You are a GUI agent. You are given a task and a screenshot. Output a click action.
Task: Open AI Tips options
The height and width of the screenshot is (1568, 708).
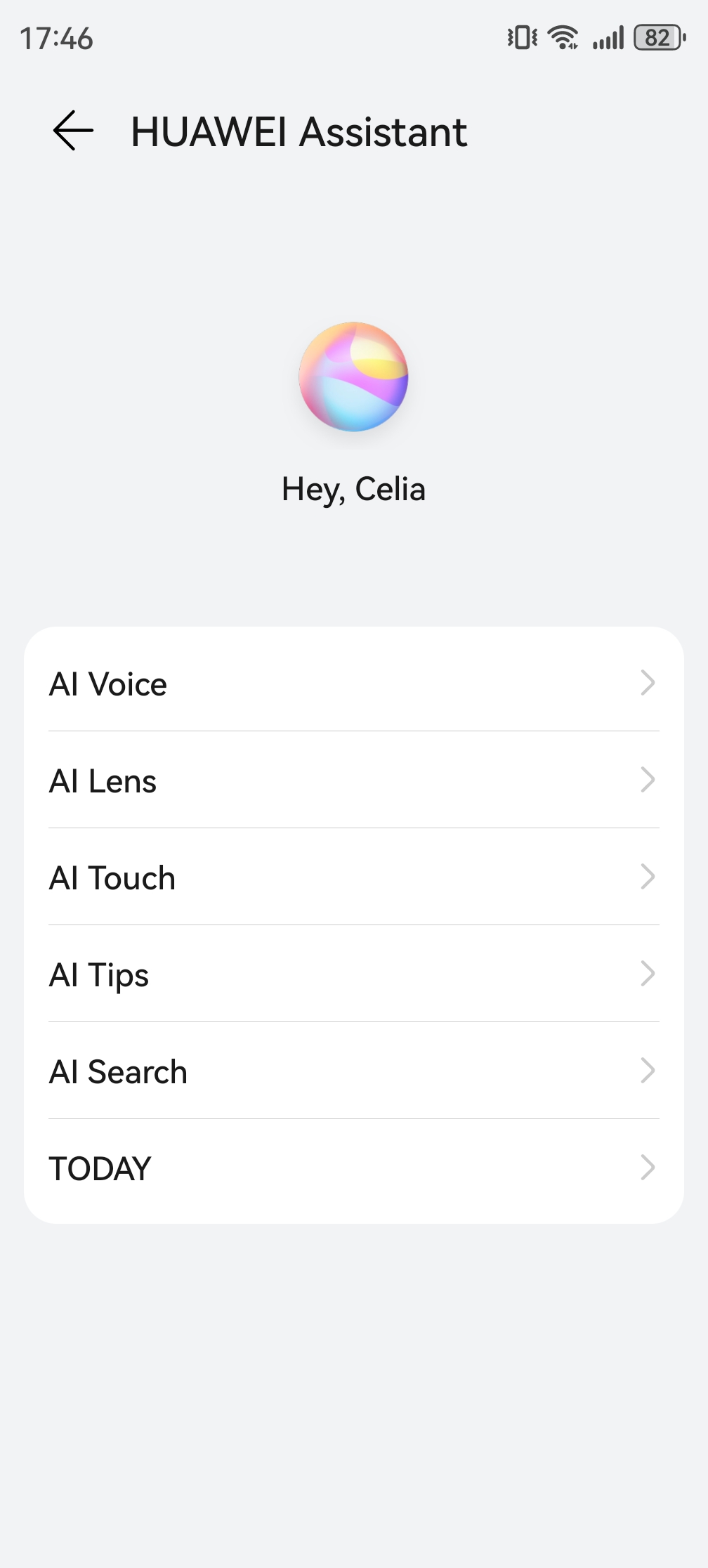click(x=353, y=974)
